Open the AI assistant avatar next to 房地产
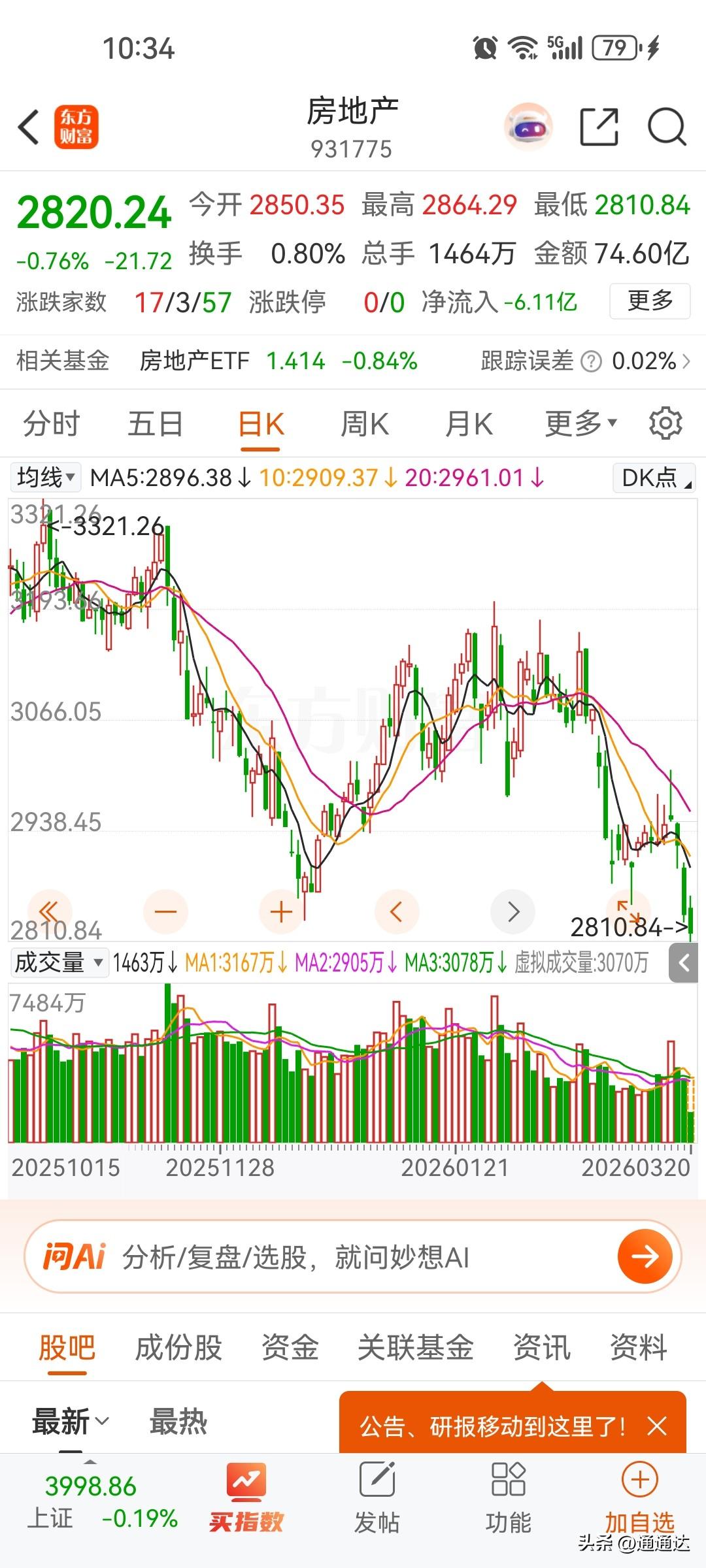Viewport: 706px width, 1568px height. coord(529,126)
